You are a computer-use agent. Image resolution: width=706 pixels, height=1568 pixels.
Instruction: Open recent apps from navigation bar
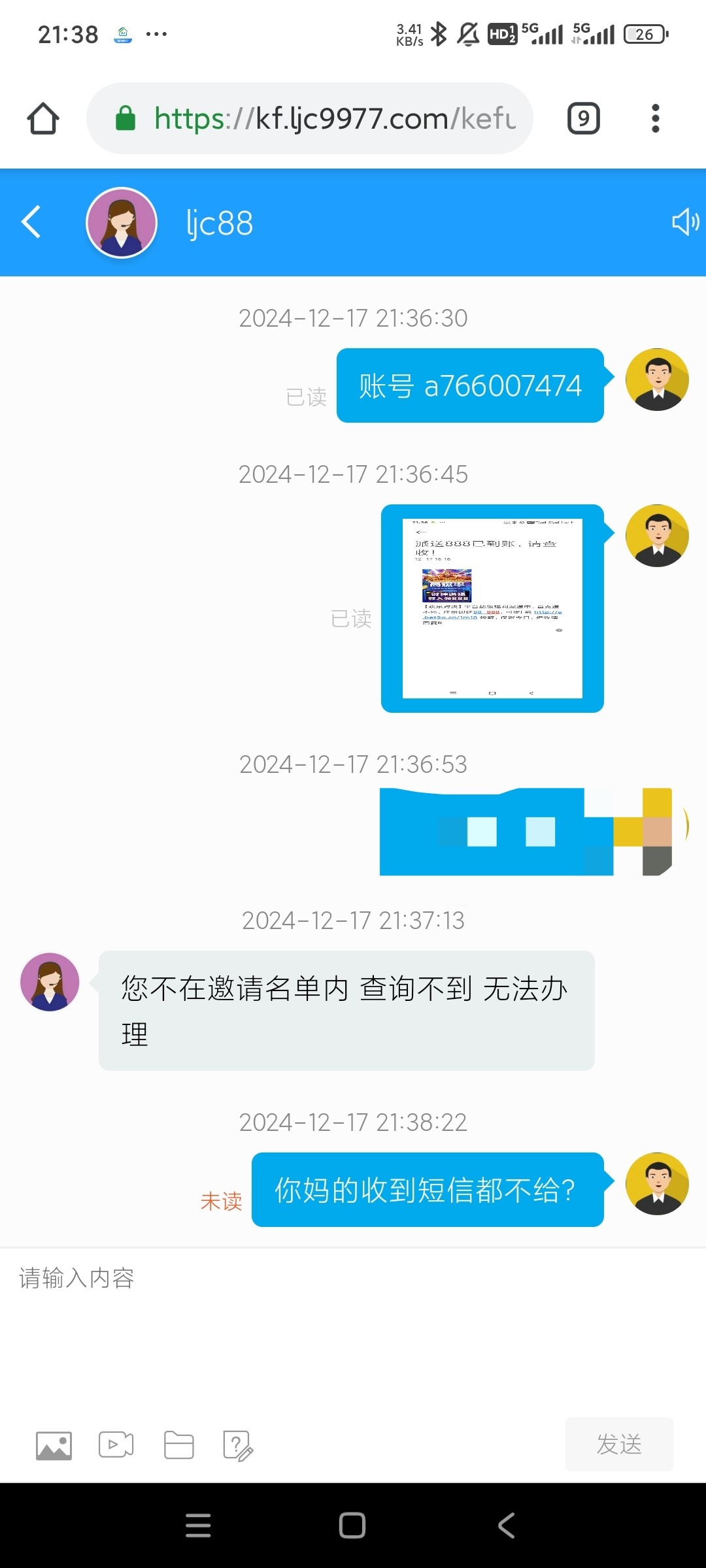tap(198, 1526)
